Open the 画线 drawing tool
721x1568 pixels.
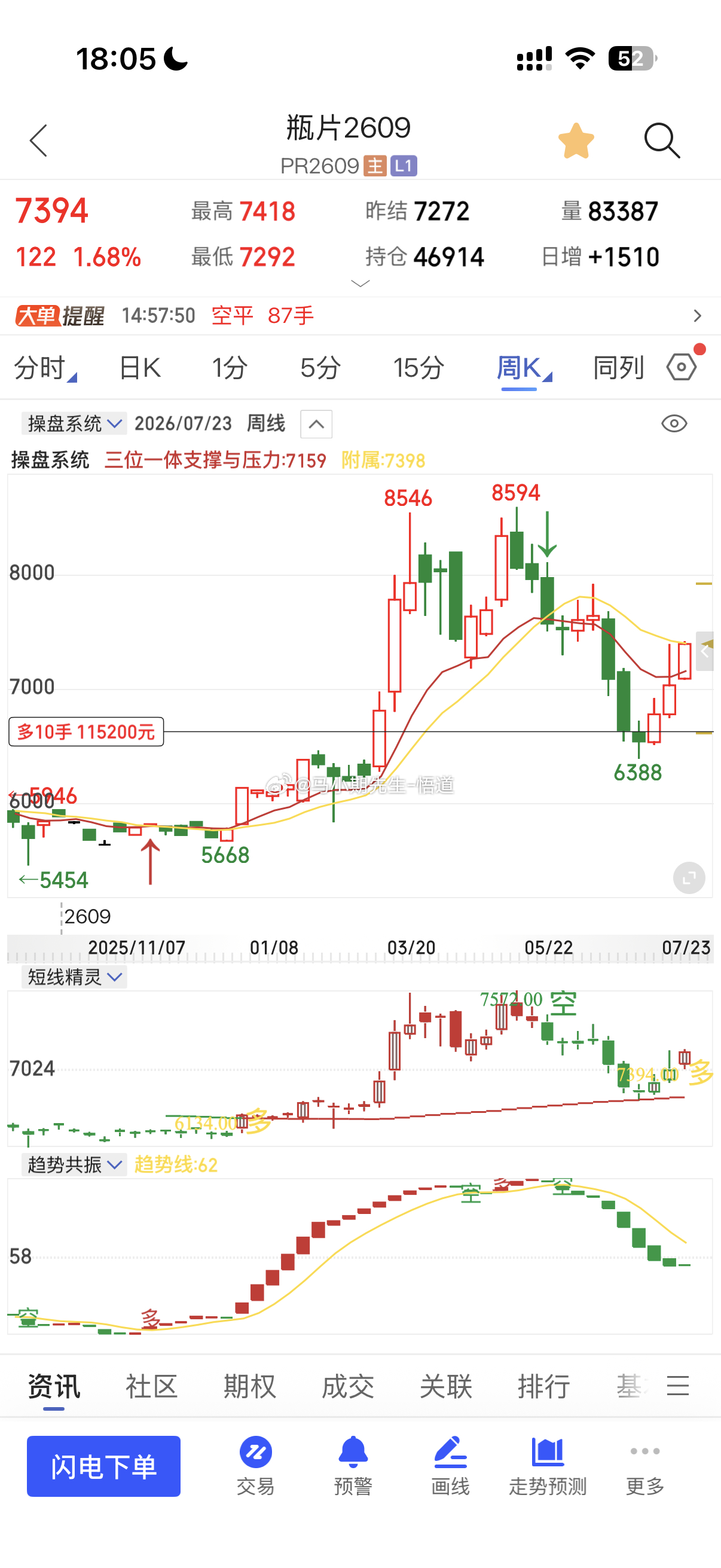tap(450, 1466)
